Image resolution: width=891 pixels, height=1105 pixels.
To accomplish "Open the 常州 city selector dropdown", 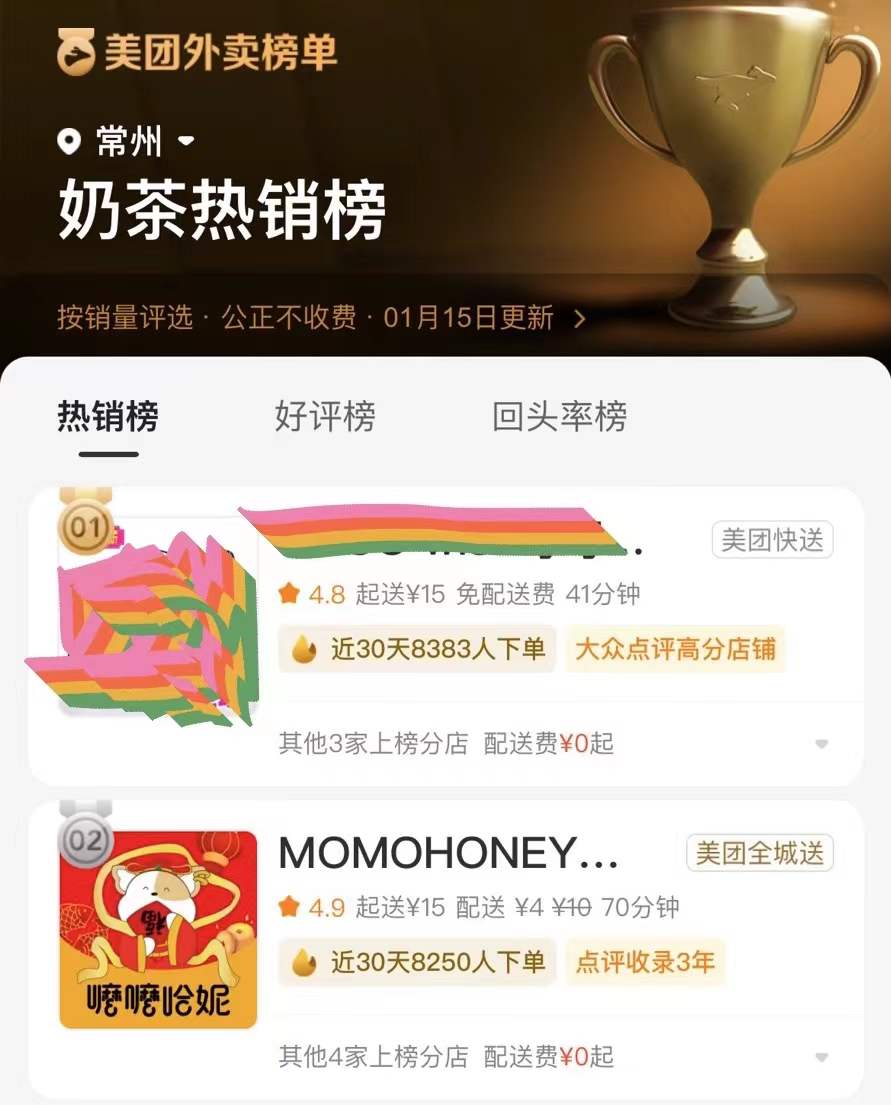I will click(128, 142).
